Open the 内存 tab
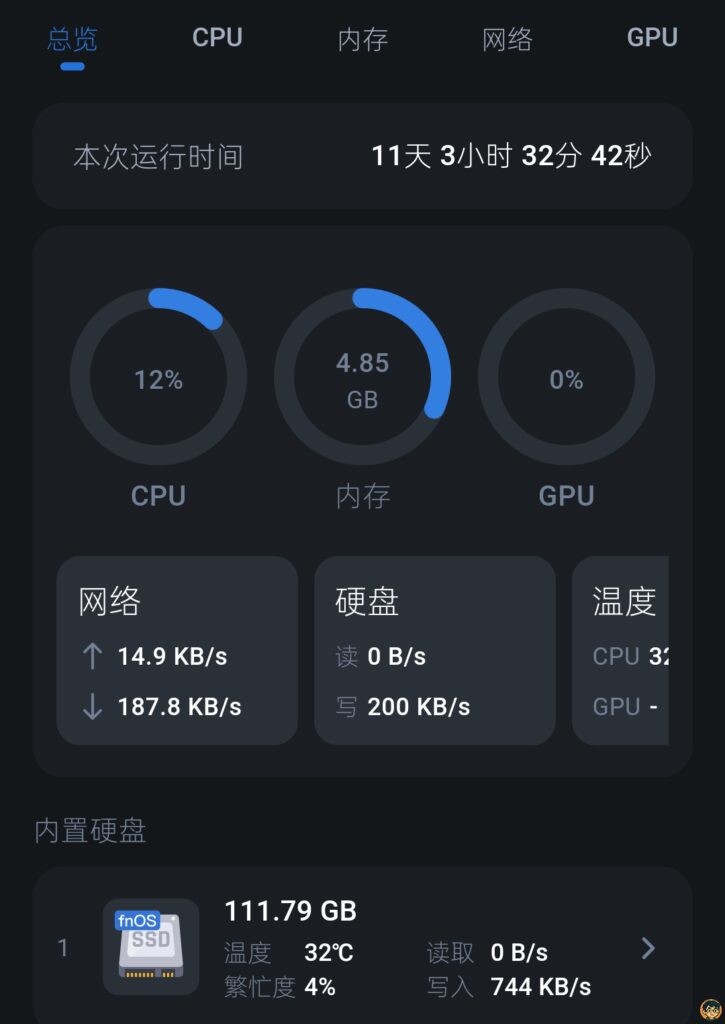The width and height of the screenshot is (725, 1024). [x=362, y=40]
